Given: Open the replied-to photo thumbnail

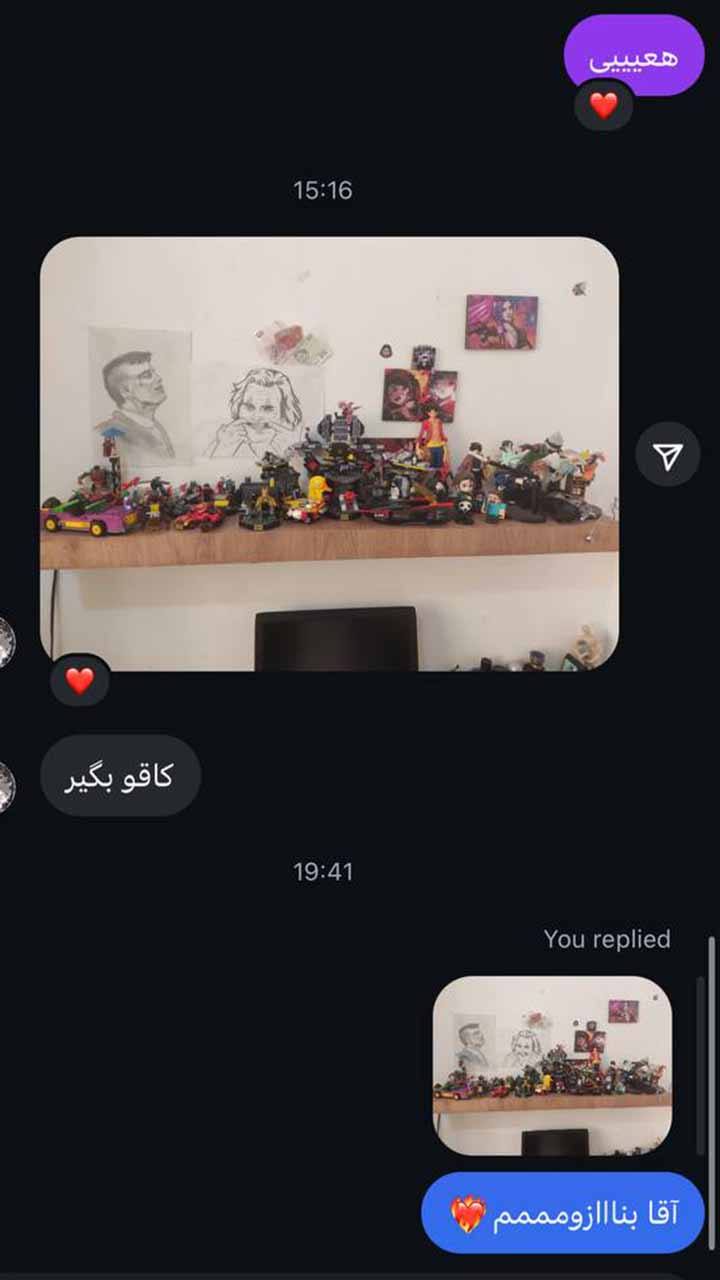Looking at the screenshot, I should tap(552, 1065).
